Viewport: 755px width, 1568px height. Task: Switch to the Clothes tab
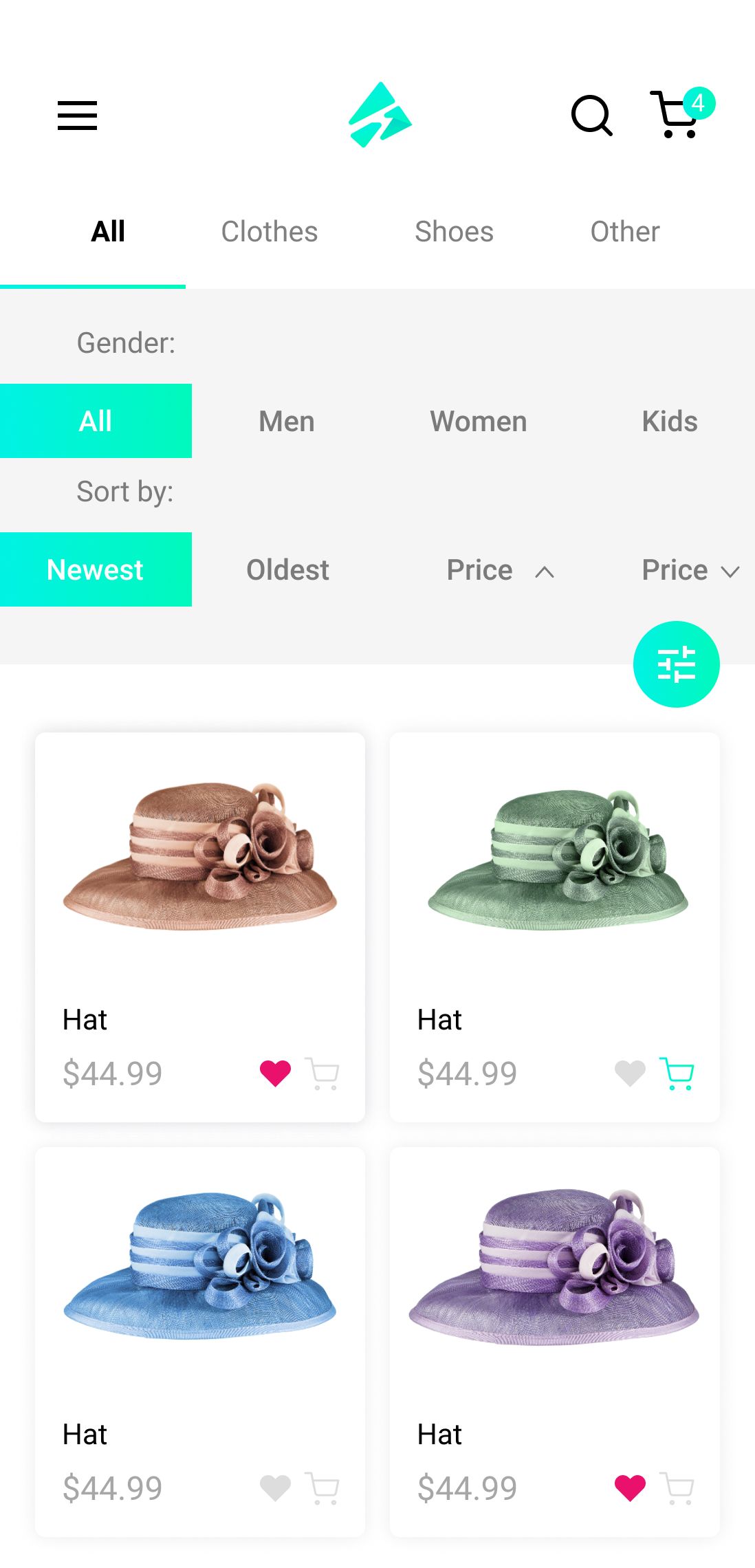[x=270, y=232]
